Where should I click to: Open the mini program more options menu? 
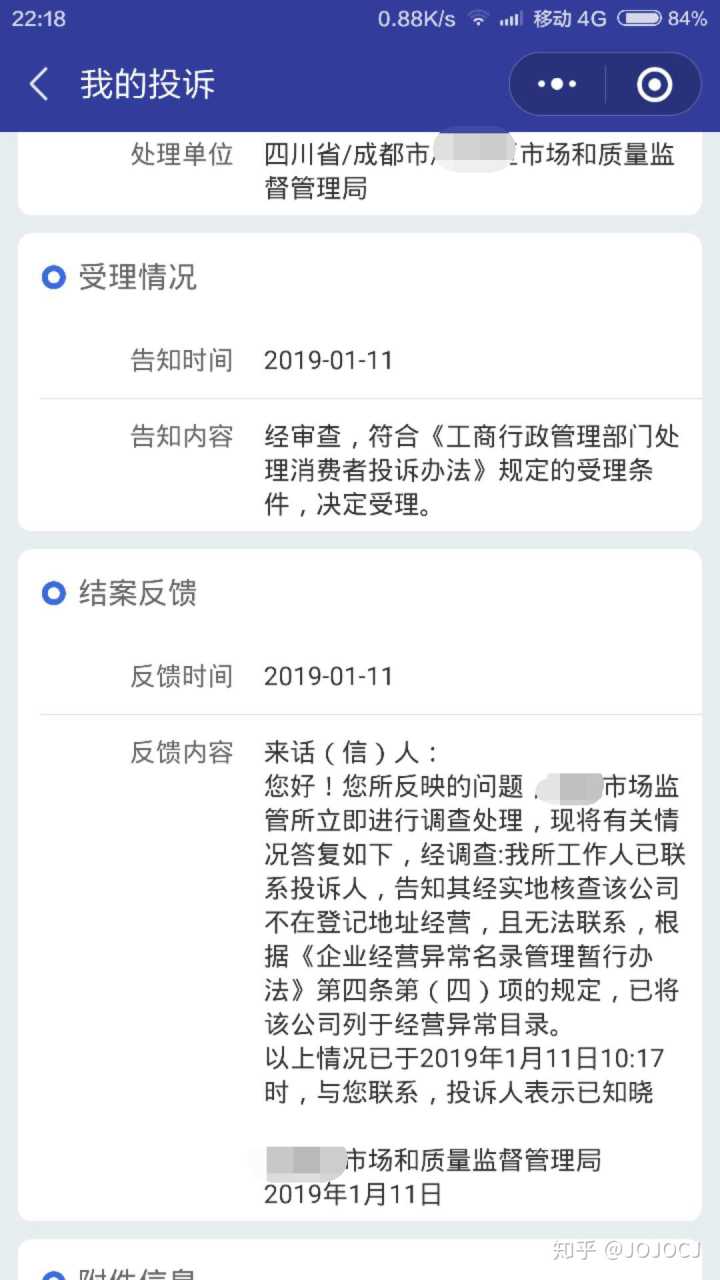[557, 85]
